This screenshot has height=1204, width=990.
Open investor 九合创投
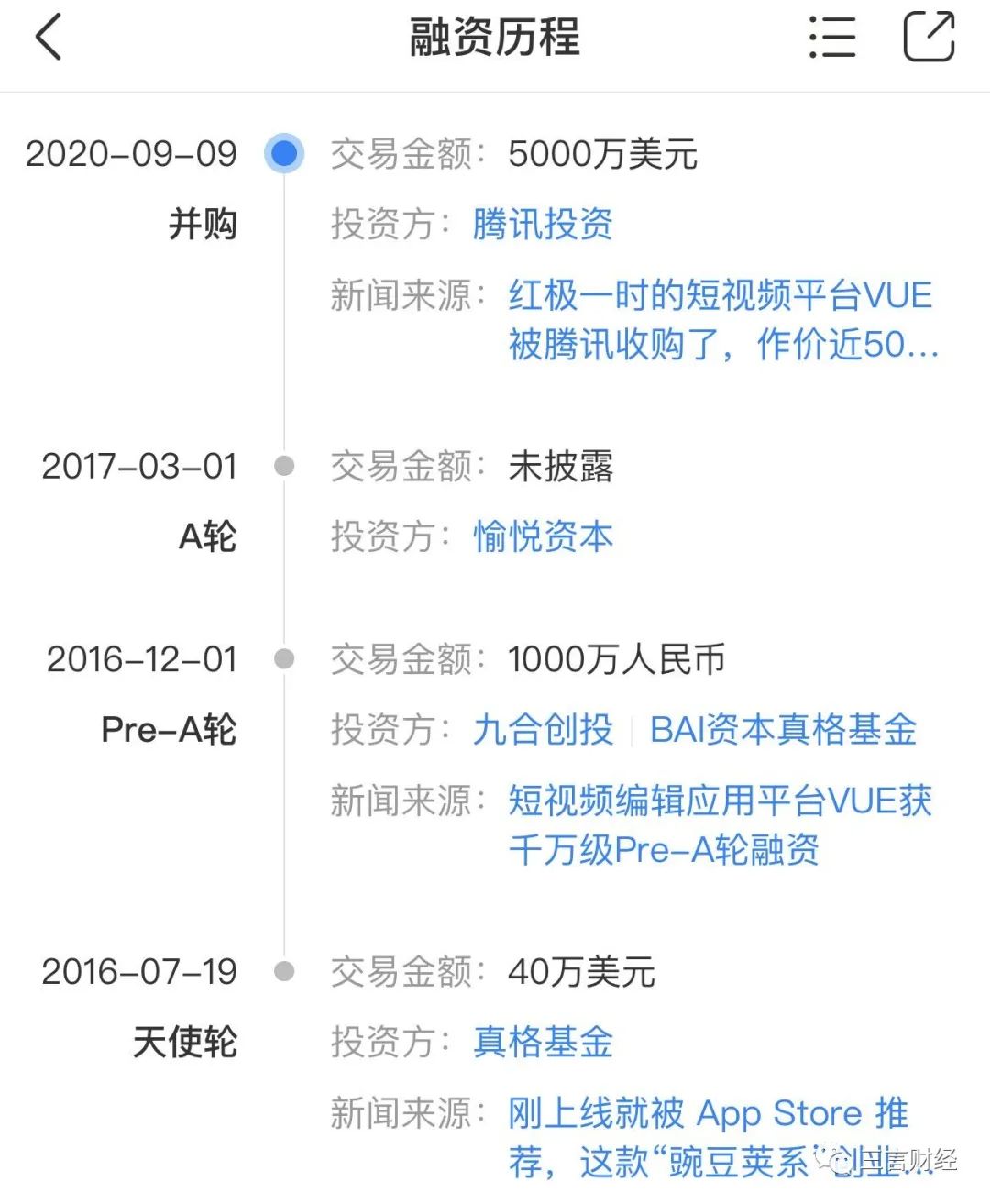(x=543, y=730)
